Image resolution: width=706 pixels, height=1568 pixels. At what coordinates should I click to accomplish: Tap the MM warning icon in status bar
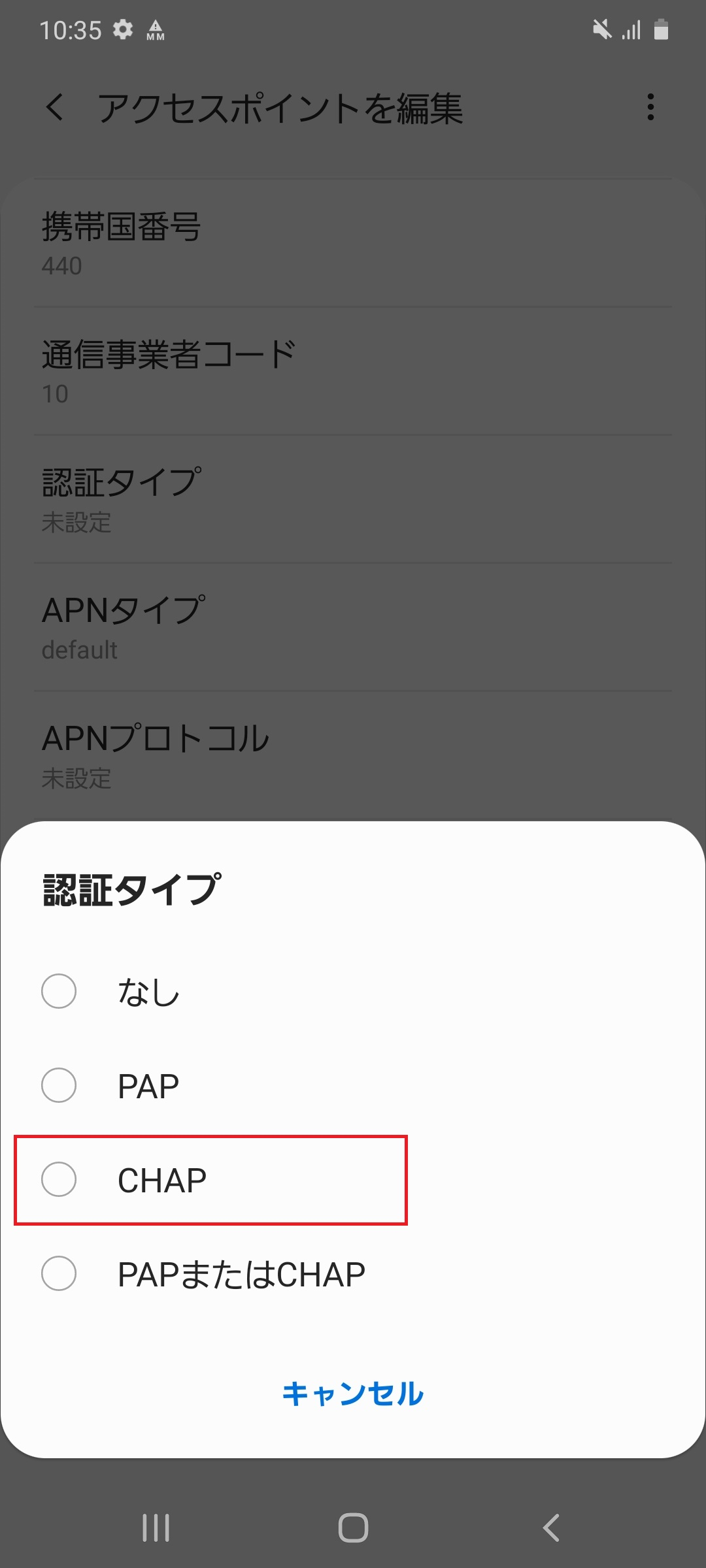(x=154, y=29)
